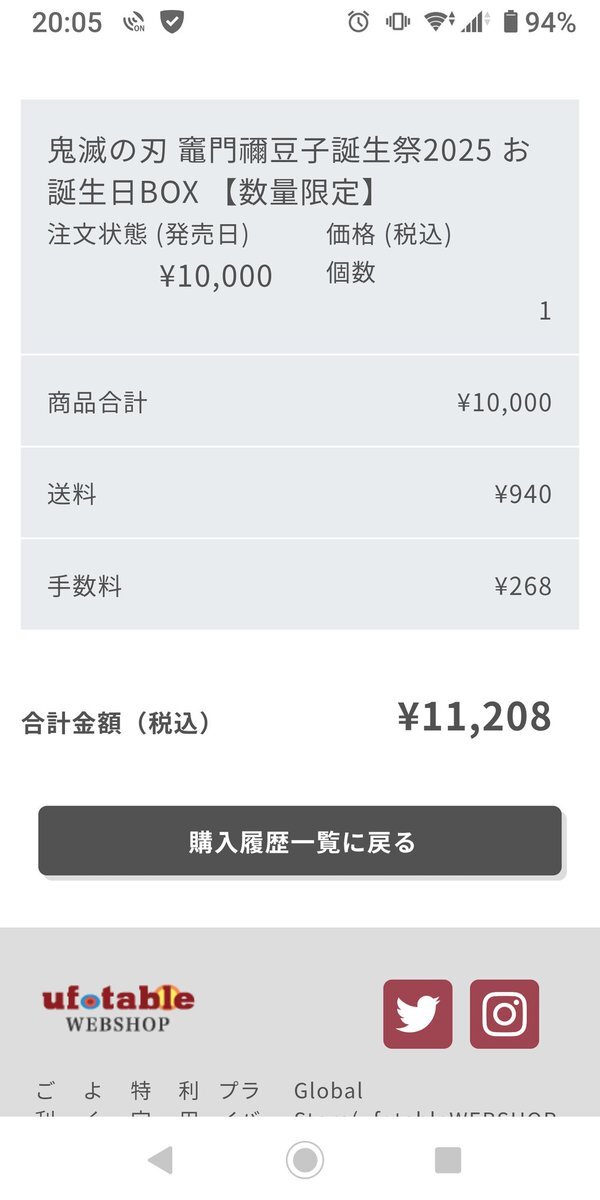Open ufotable Instagram page
The width and height of the screenshot is (600, 1200).
(x=504, y=1014)
